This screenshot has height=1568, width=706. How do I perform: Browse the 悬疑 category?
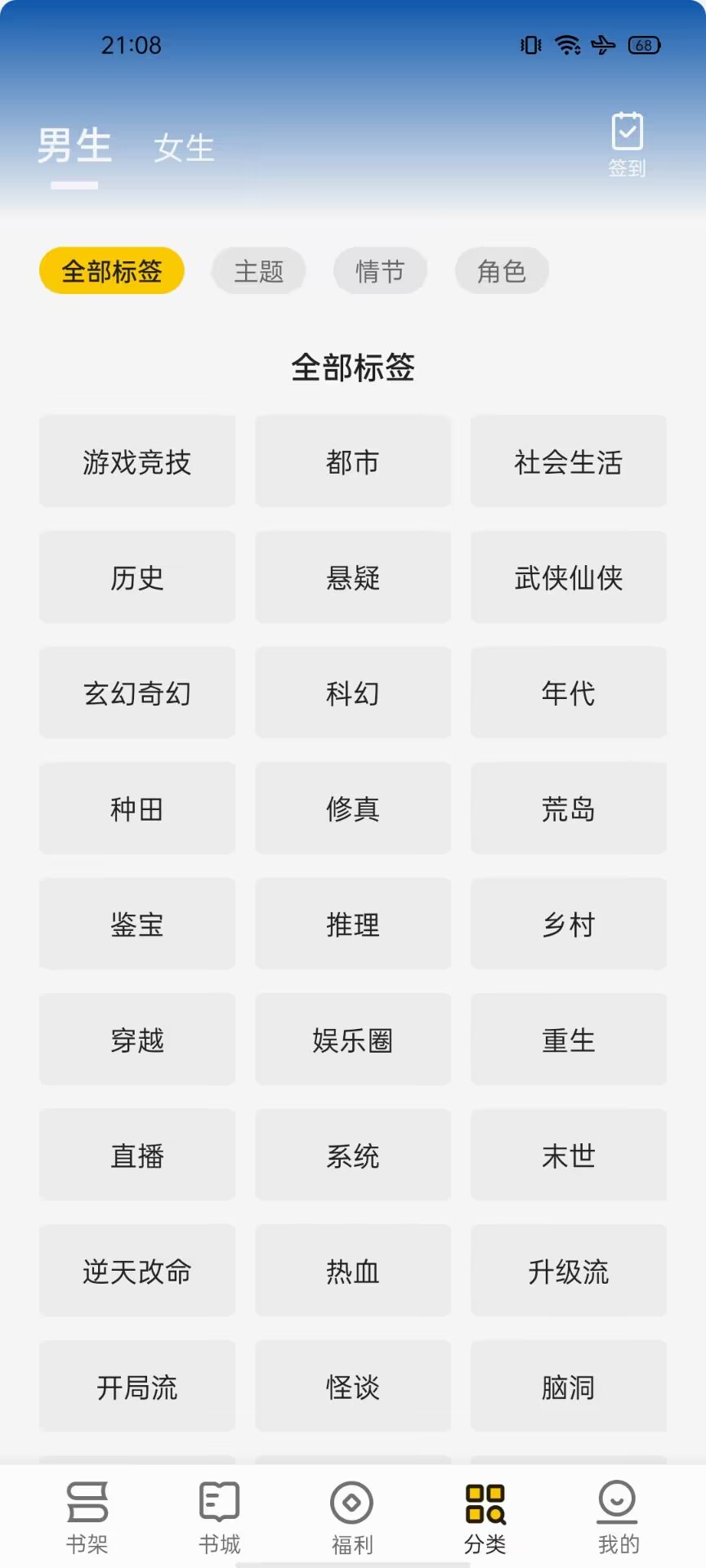tap(353, 578)
